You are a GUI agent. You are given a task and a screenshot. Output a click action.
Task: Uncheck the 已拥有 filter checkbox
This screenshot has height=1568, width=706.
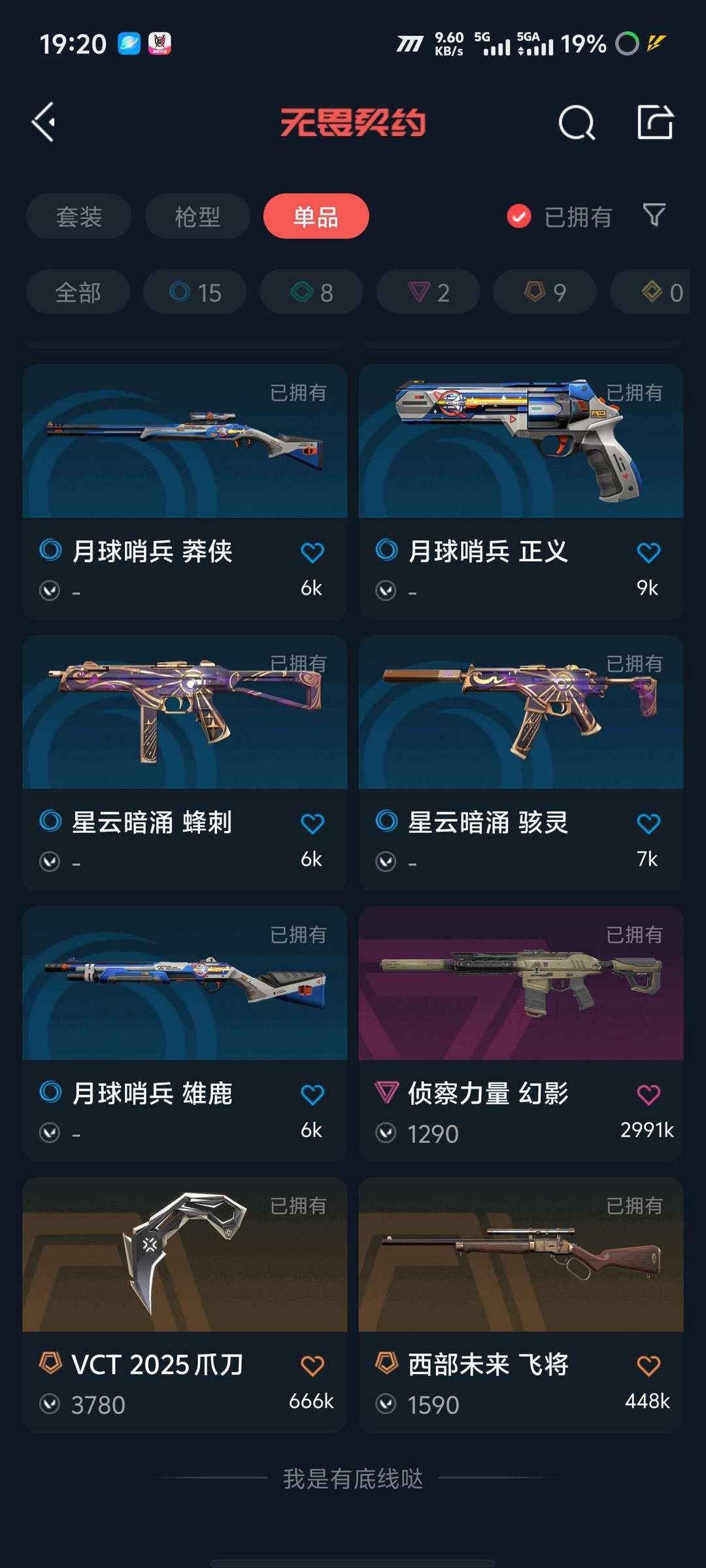(519, 216)
